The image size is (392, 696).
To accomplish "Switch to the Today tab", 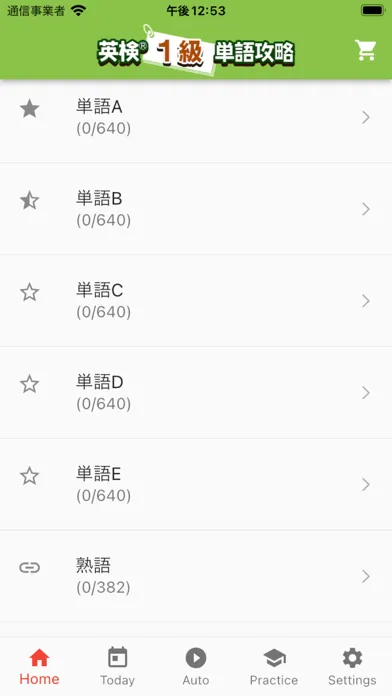I will (x=118, y=667).
